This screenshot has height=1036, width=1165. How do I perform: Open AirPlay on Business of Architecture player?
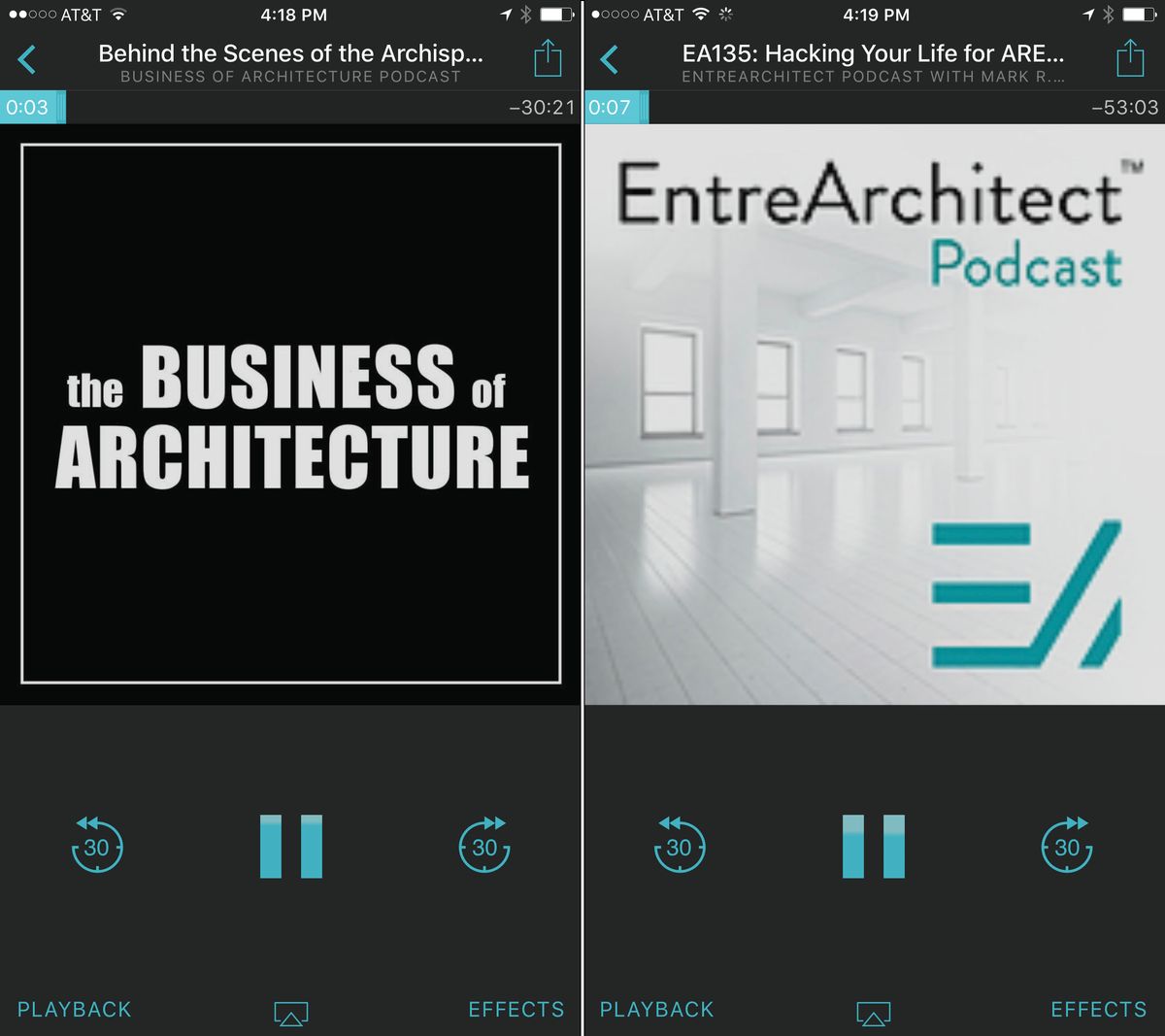290,1014
